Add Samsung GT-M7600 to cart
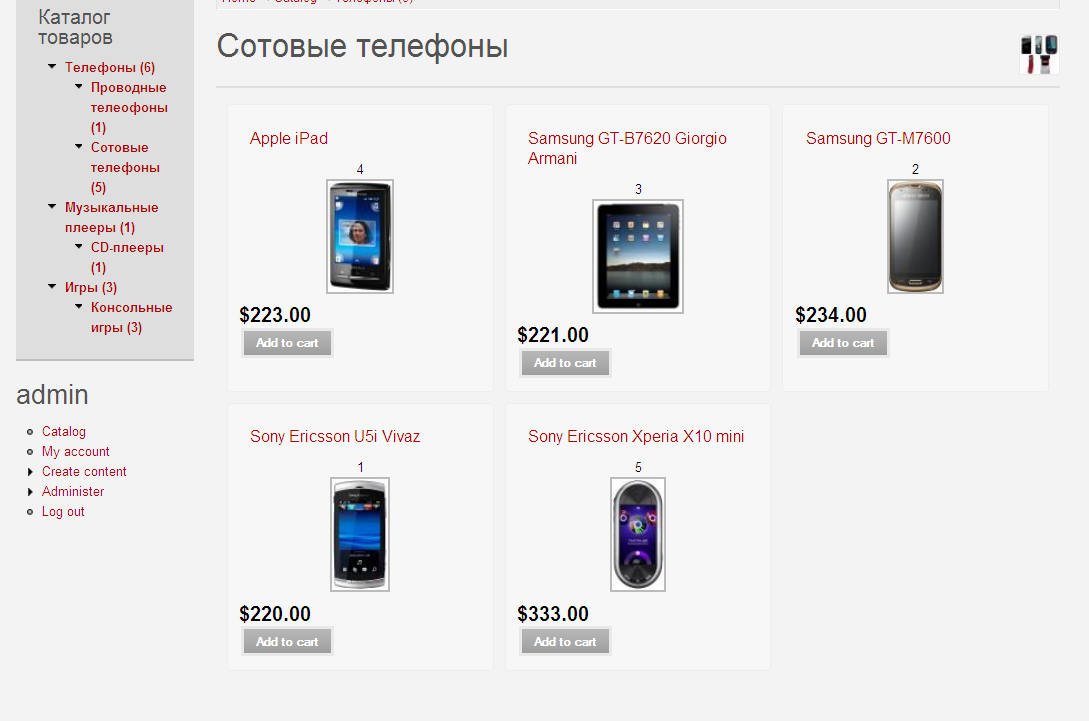 point(843,343)
